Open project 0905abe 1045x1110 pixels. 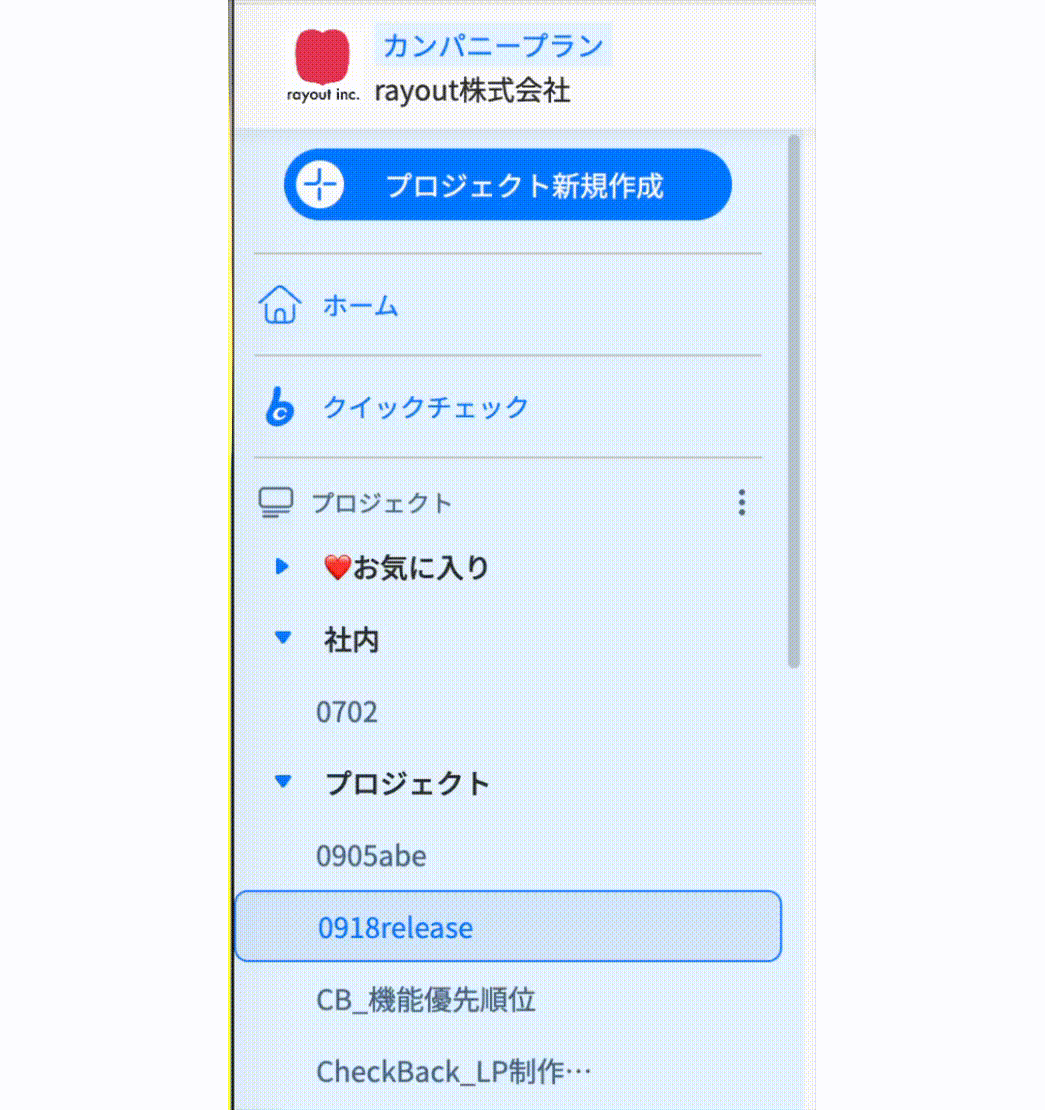point(371,856)
